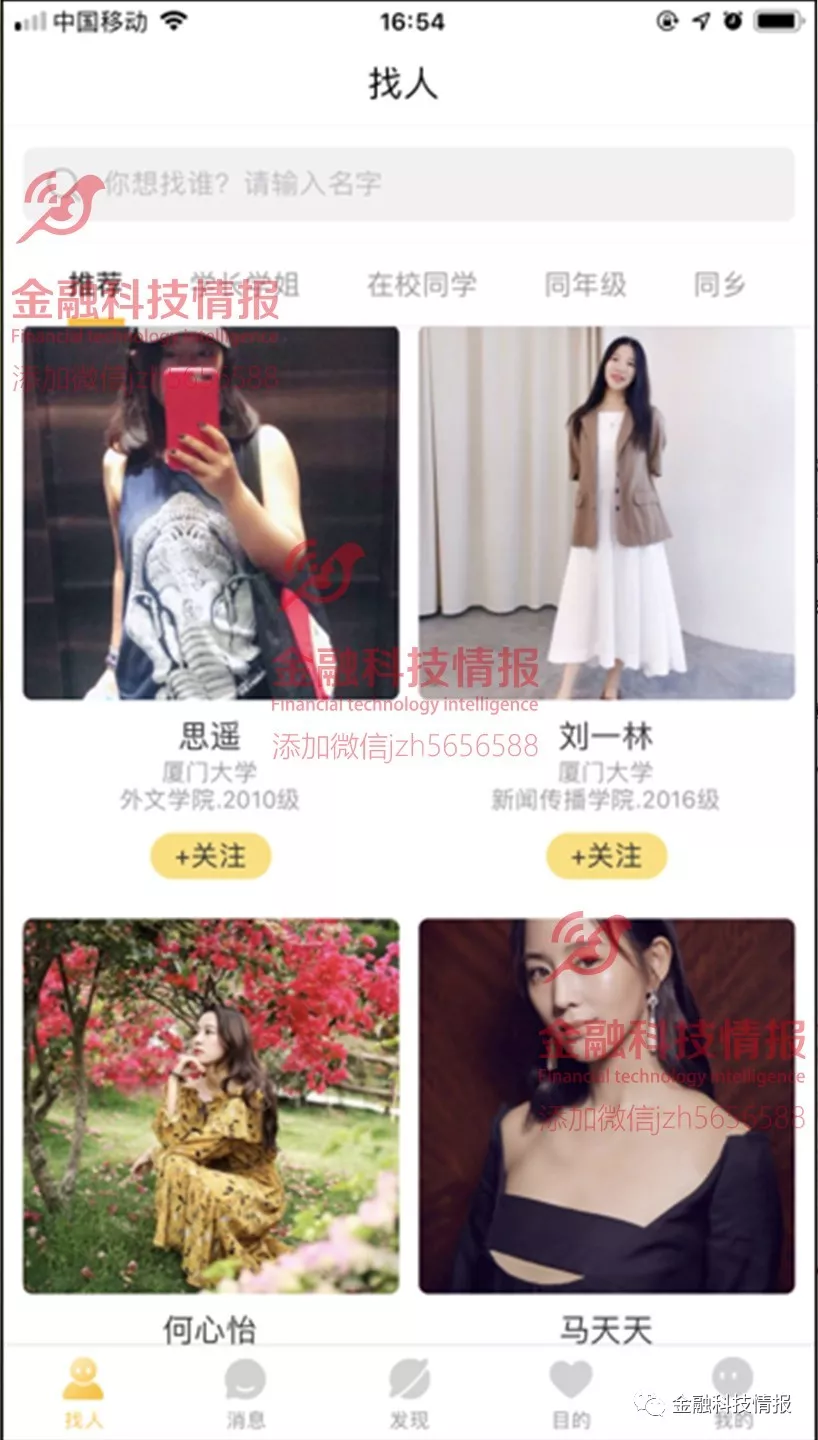Viewport: 818px width, 1440px height.
Task: Switch to the 学长学姐 tab
Action: [245, 285]
